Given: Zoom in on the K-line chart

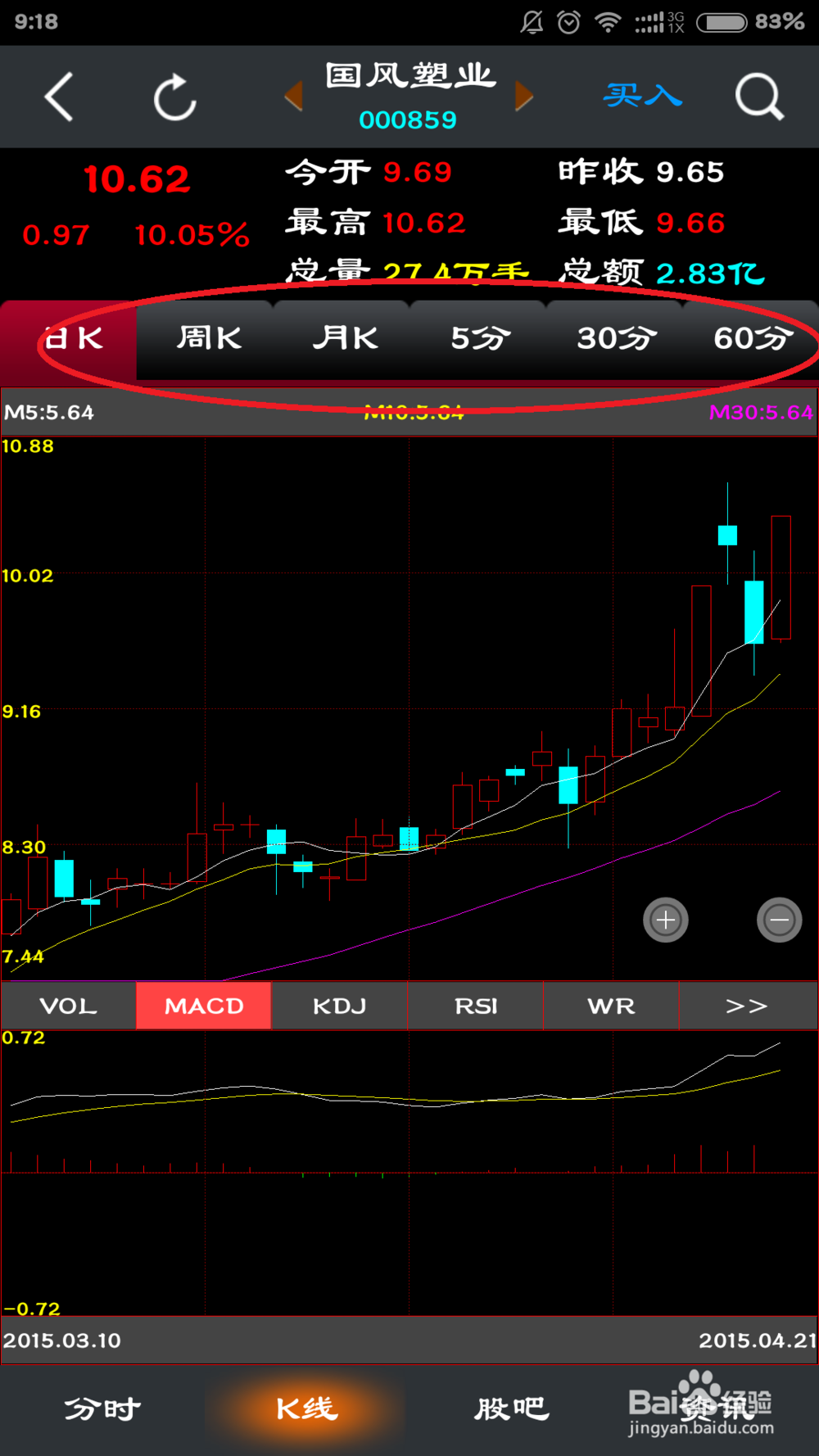Looking at the screenshot, I should (665, 920).
